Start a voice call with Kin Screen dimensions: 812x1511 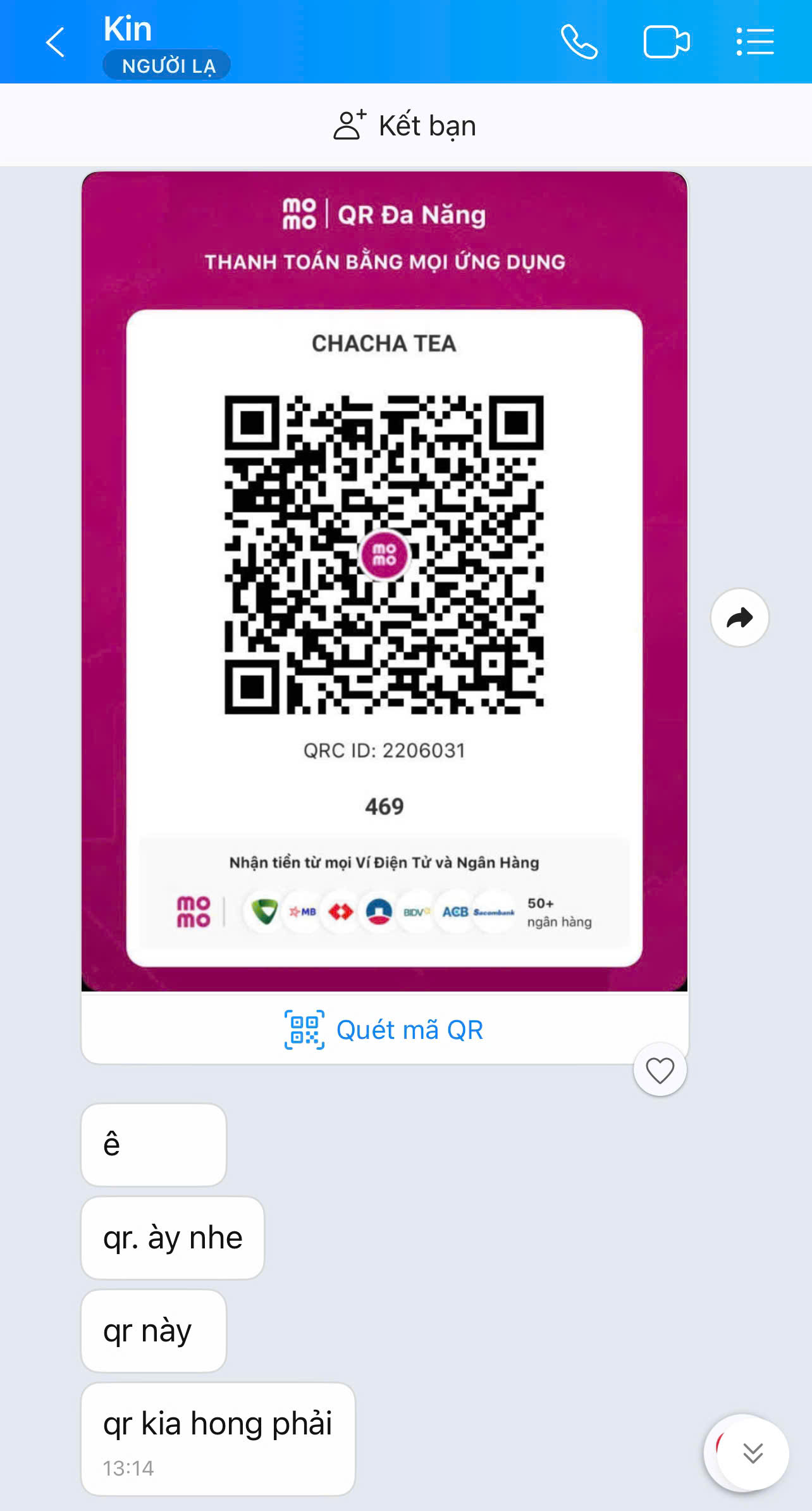(579, 42)
